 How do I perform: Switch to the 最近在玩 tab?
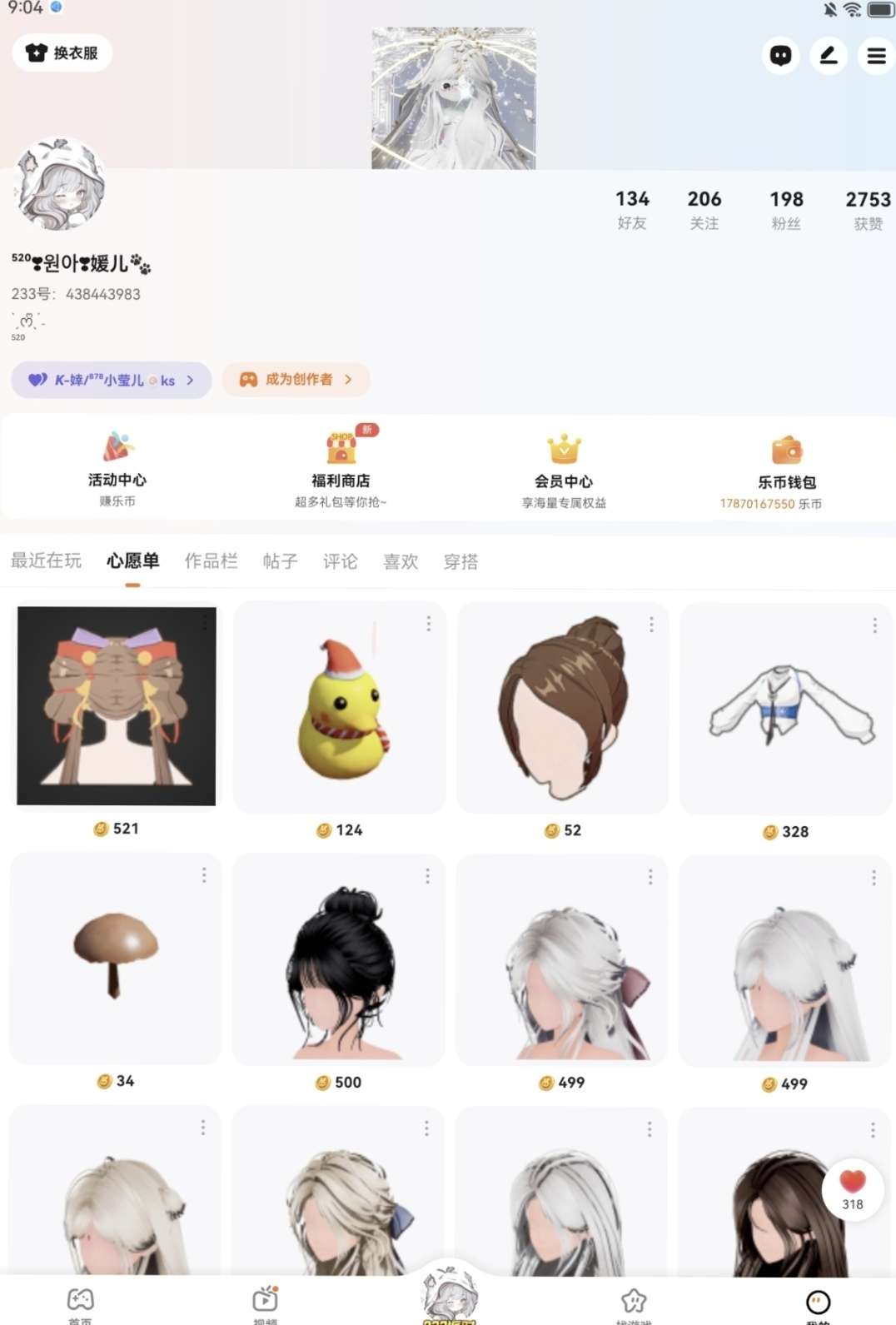point(46,560)
